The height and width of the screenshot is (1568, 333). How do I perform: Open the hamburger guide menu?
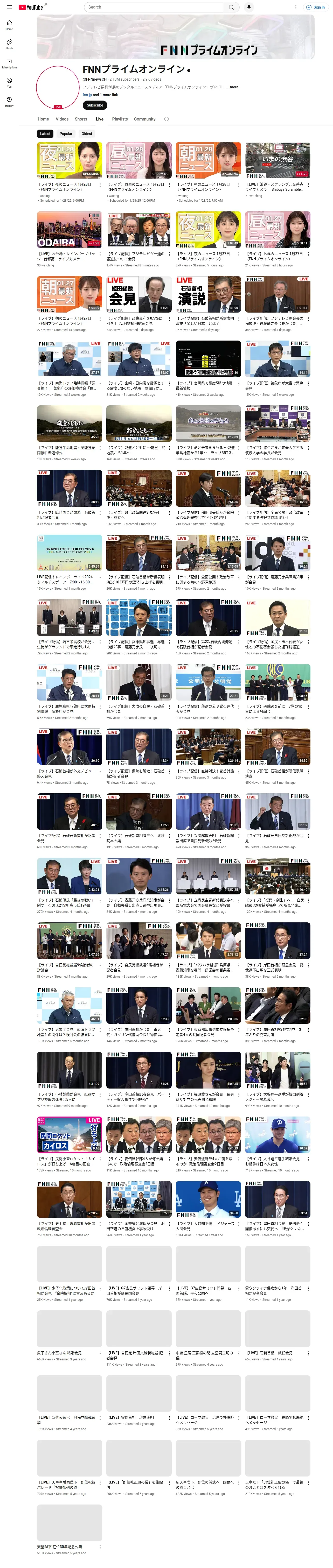pos(9,7)
